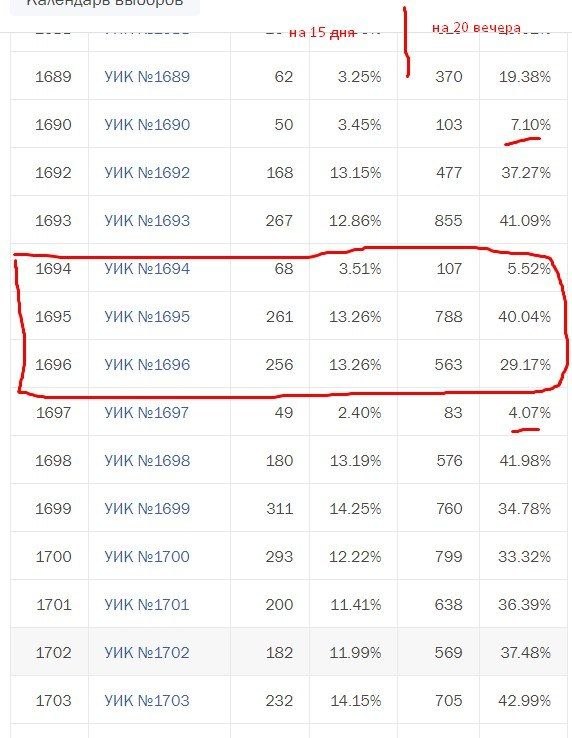Select the УИК №1700 link

tap(147, 556)
